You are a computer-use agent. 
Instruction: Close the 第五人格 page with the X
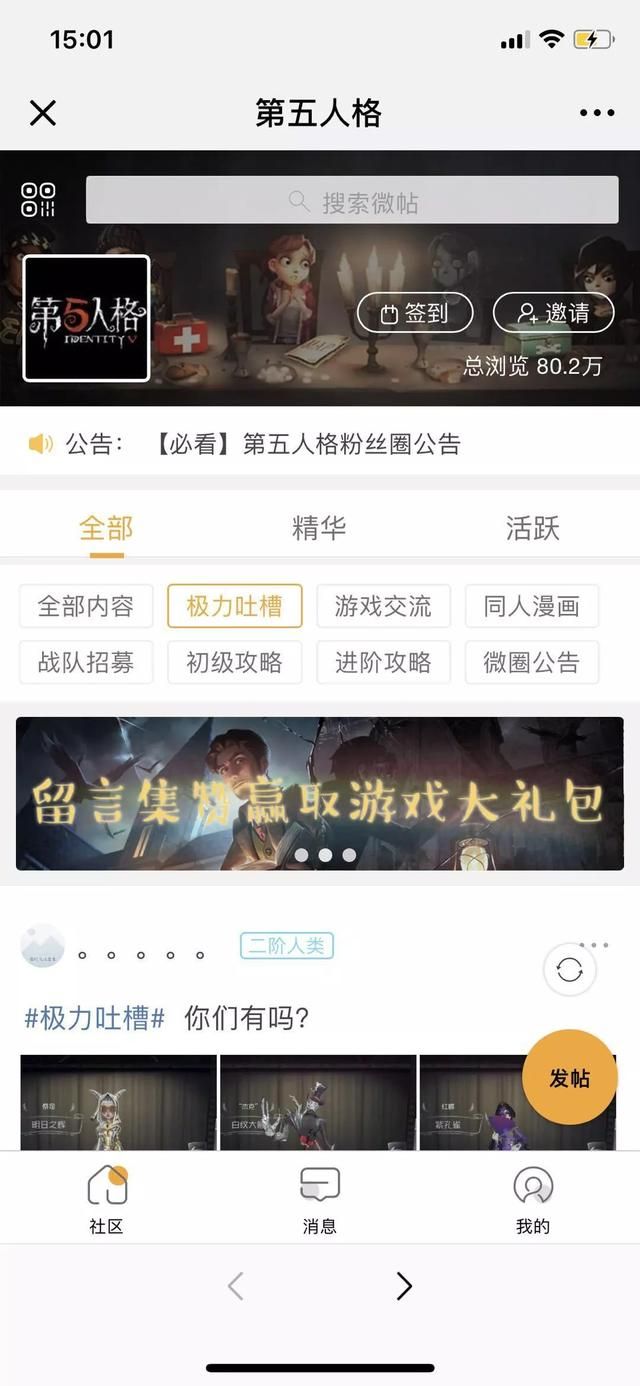click(x=43, y=113)
